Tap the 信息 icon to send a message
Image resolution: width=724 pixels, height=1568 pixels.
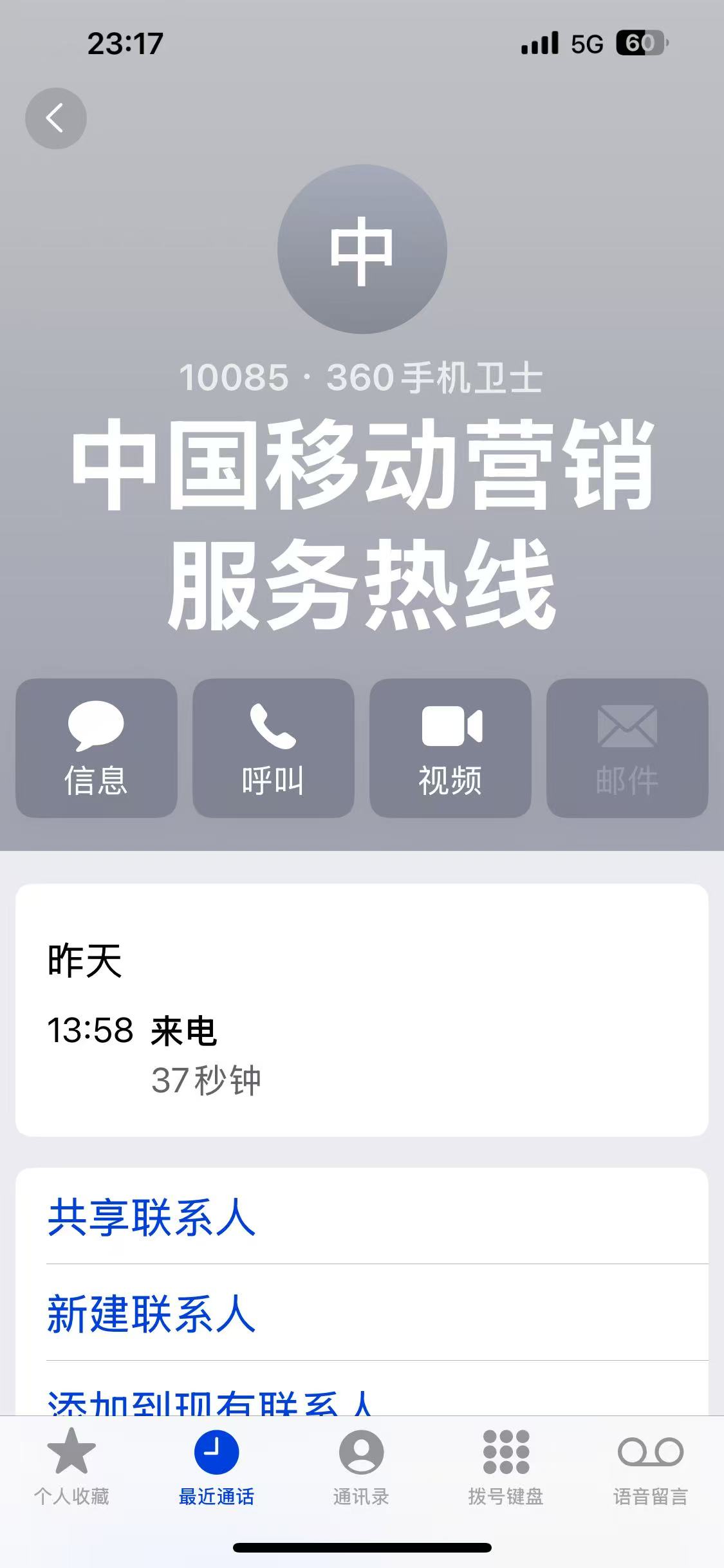(95, 750)
